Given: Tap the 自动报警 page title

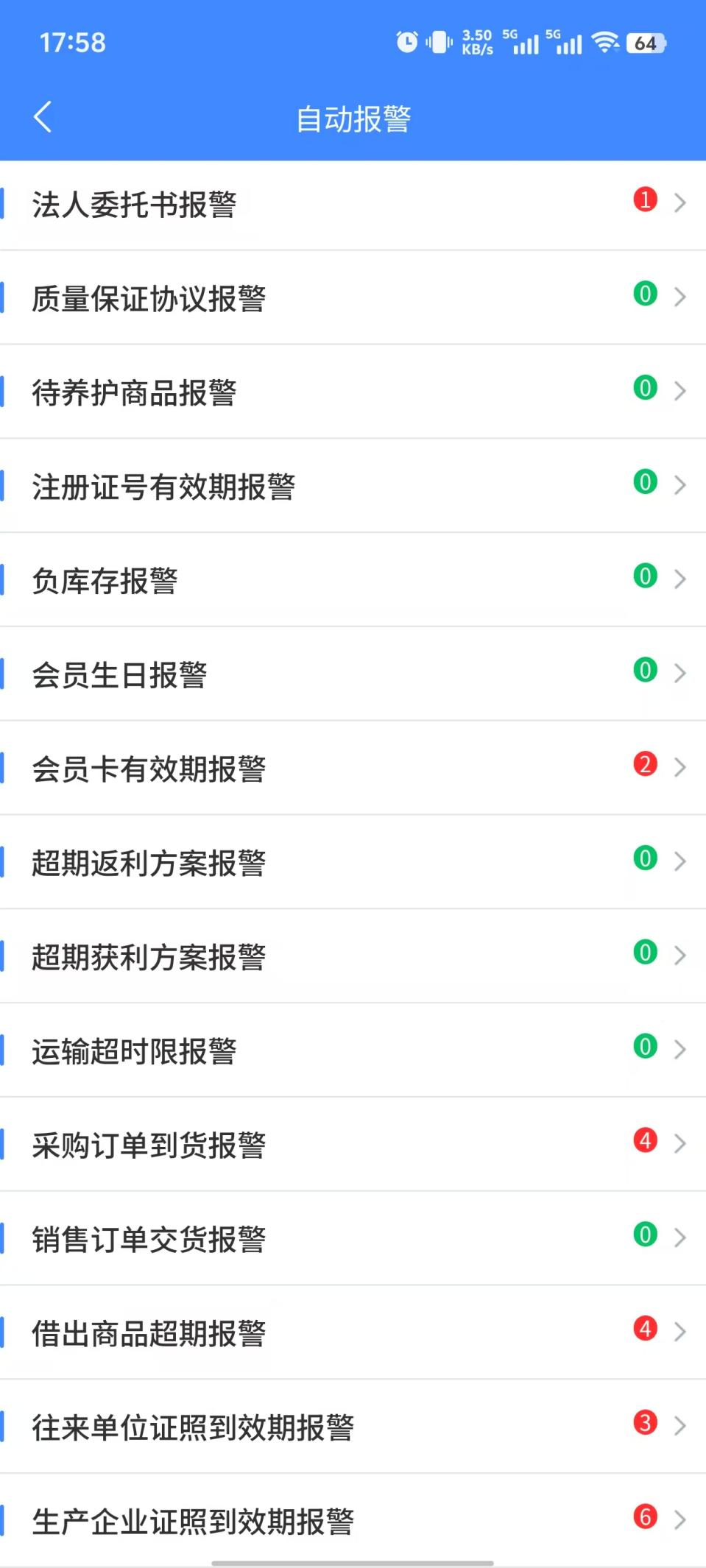Looking at the screenshot, I should click(353, 116).
